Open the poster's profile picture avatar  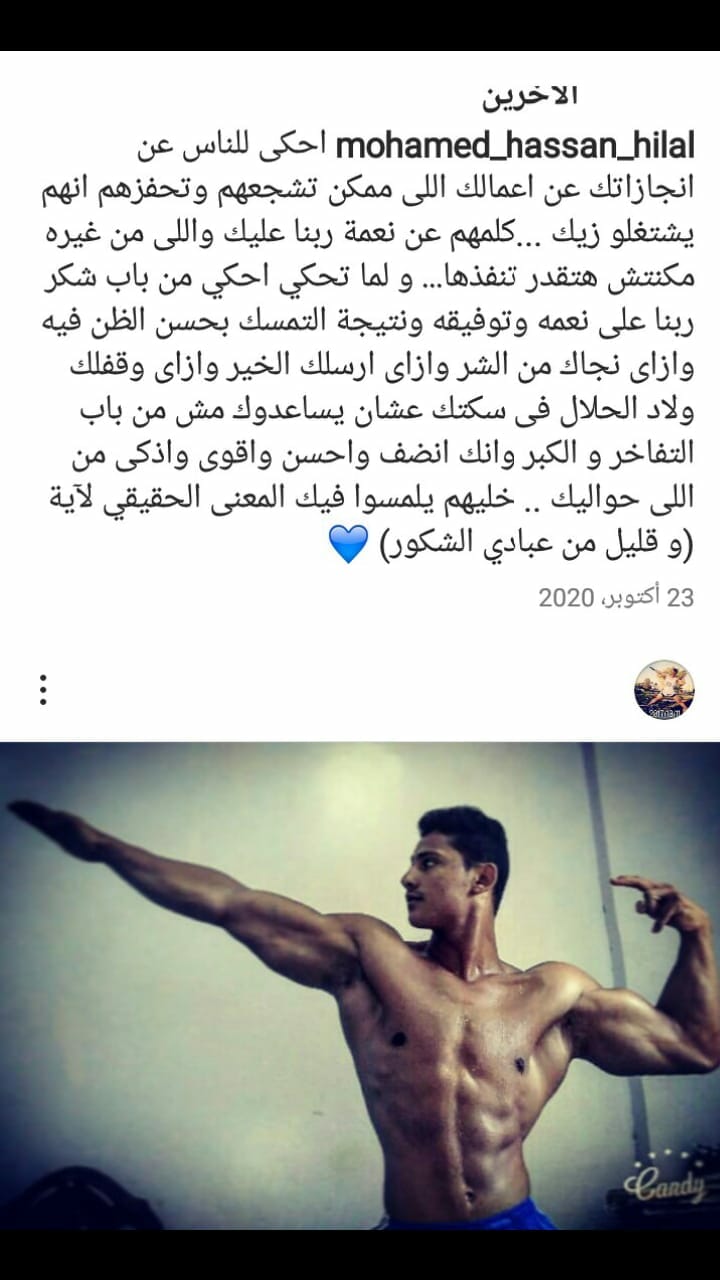click(664, 690)
